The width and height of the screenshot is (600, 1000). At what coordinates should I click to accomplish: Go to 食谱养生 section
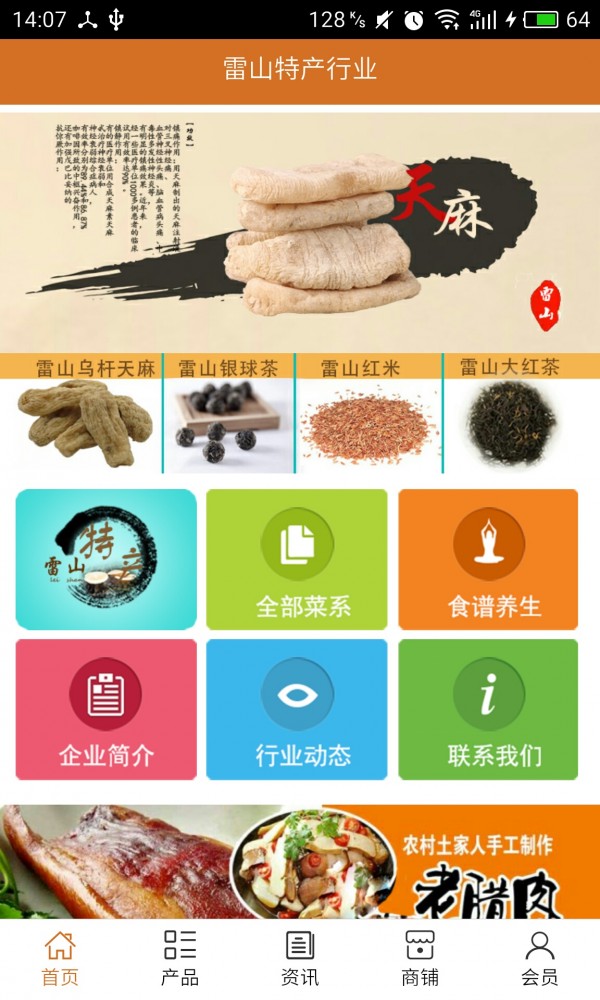tap(488, 559)
